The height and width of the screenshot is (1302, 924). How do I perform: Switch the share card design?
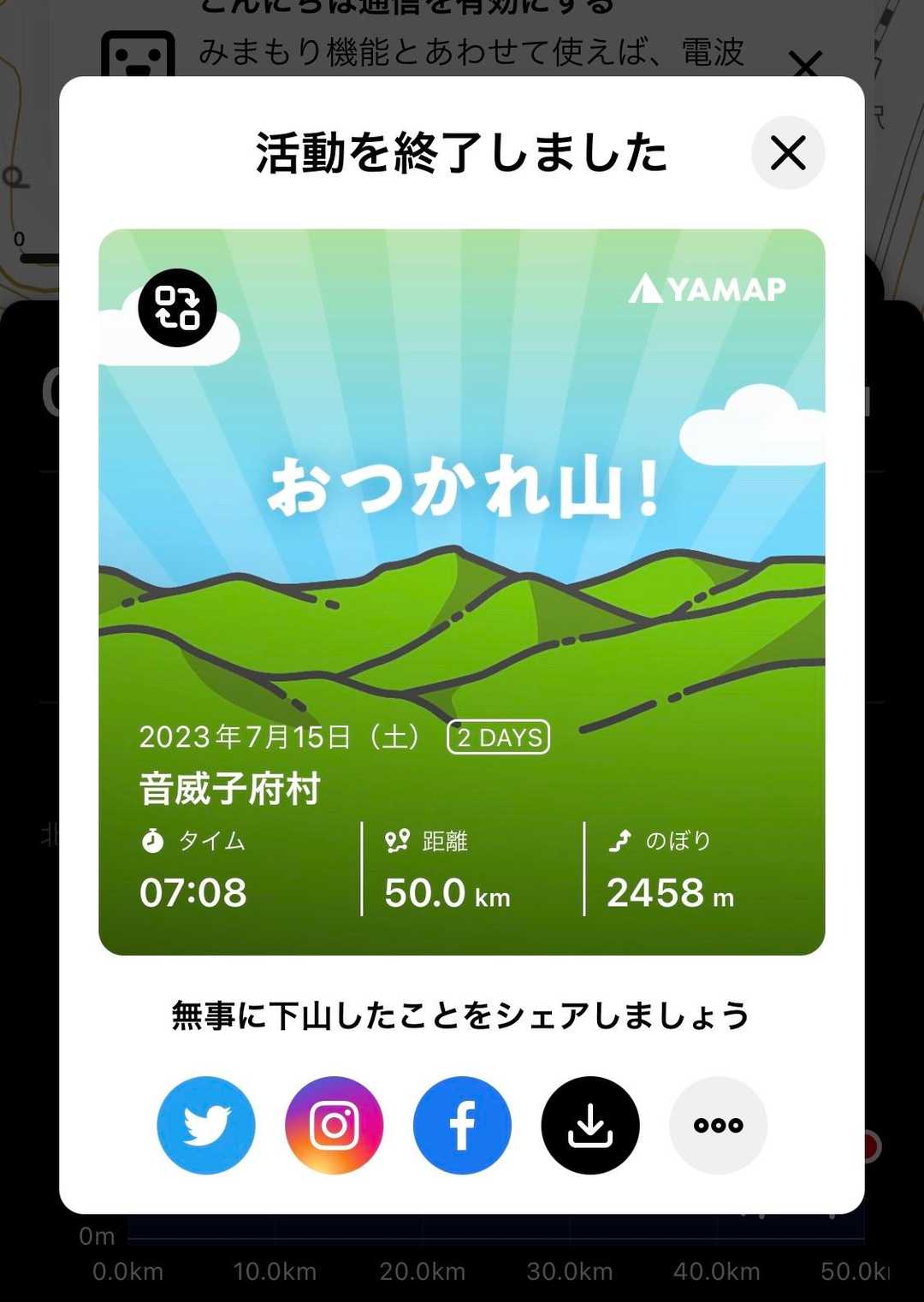pos(177,308)
